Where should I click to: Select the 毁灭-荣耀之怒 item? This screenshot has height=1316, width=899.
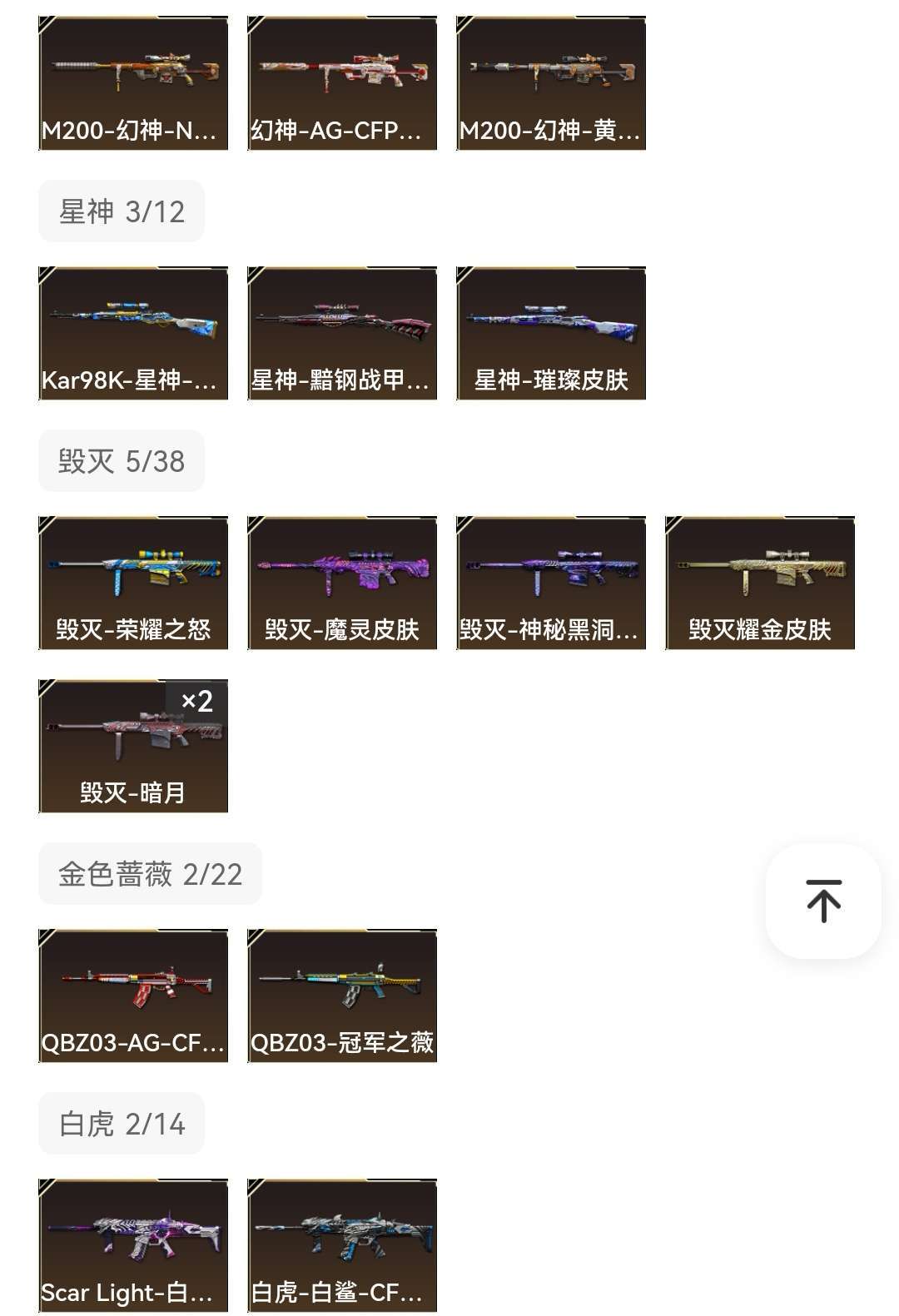pyautogui.click(x=133, y=583)
